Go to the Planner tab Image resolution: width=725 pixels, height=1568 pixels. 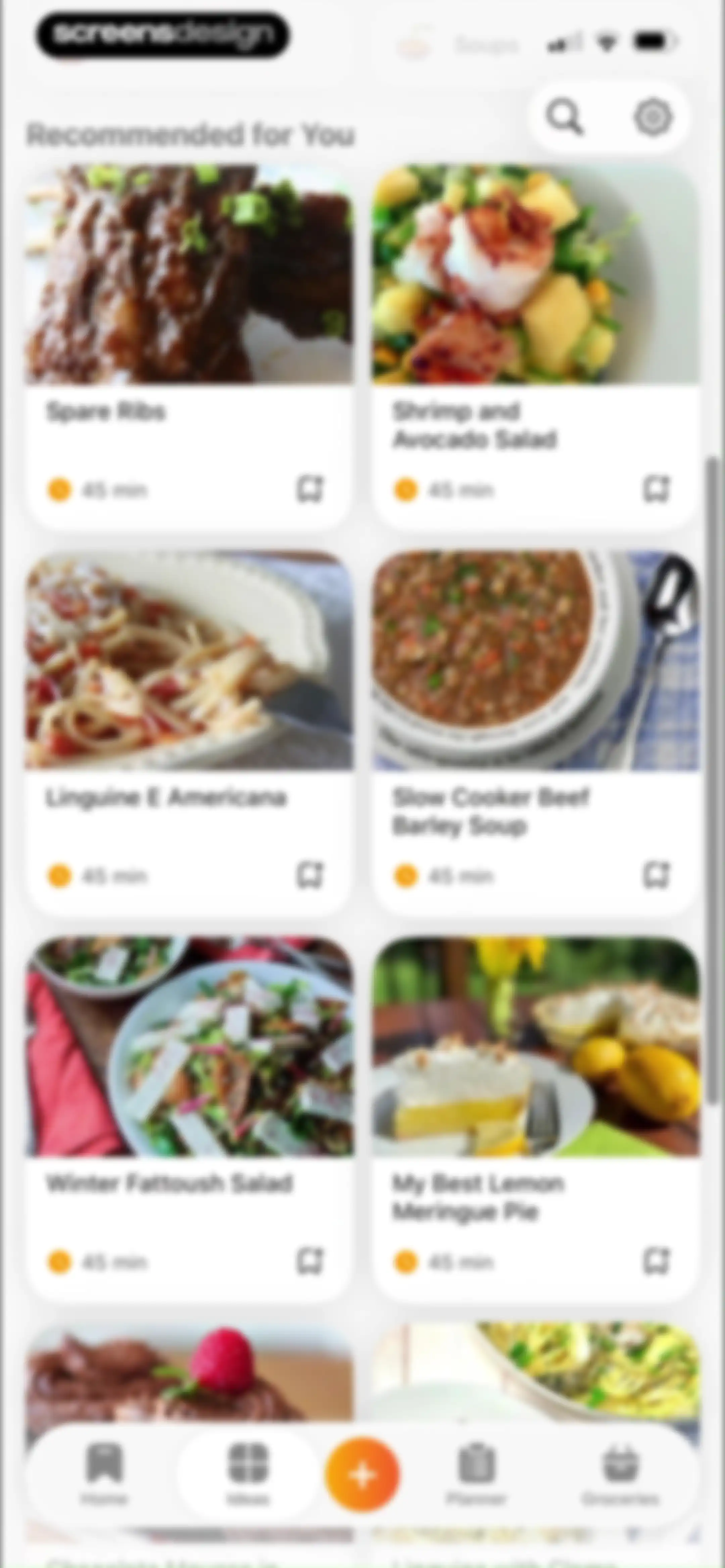[476, 1474]
